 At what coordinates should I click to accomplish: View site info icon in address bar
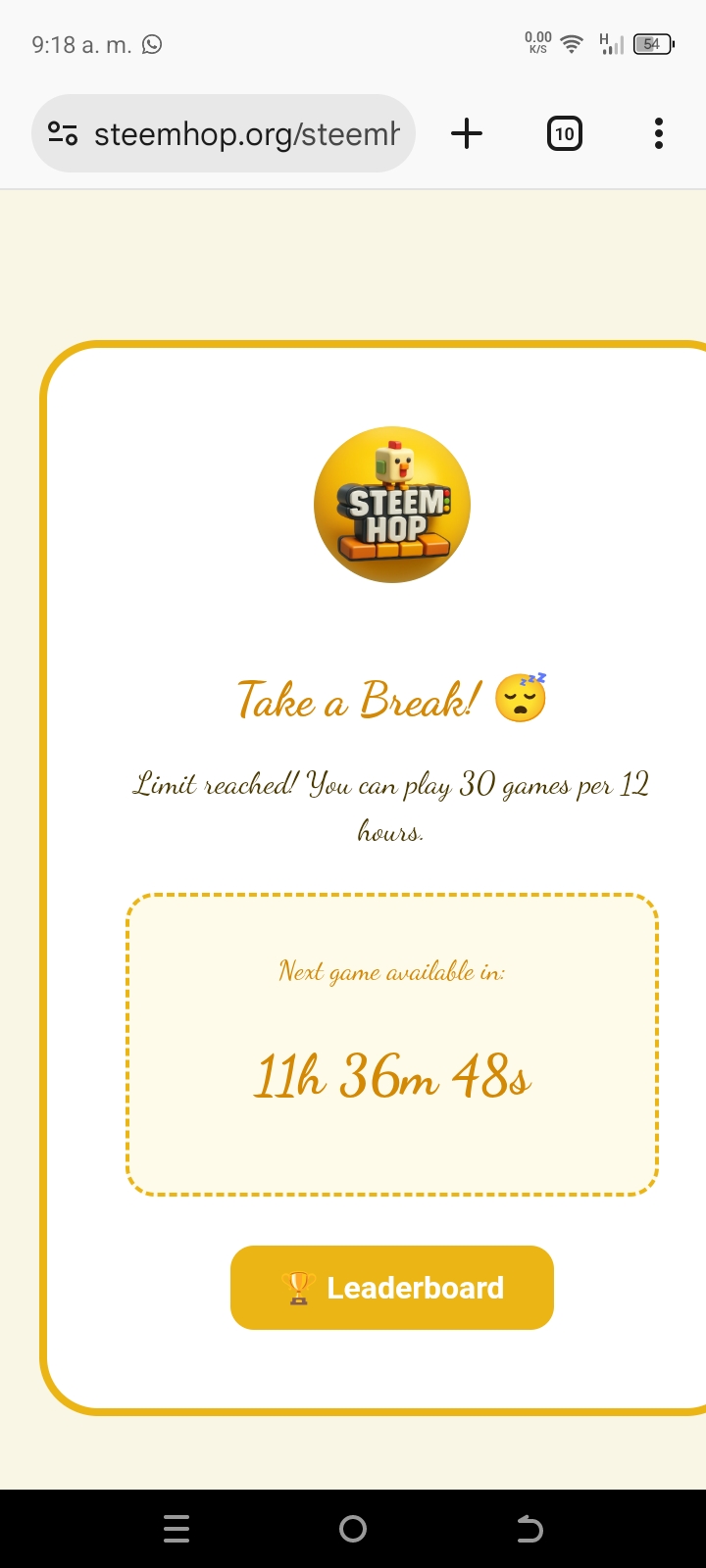pyautogui.click(x=63, y=133)
